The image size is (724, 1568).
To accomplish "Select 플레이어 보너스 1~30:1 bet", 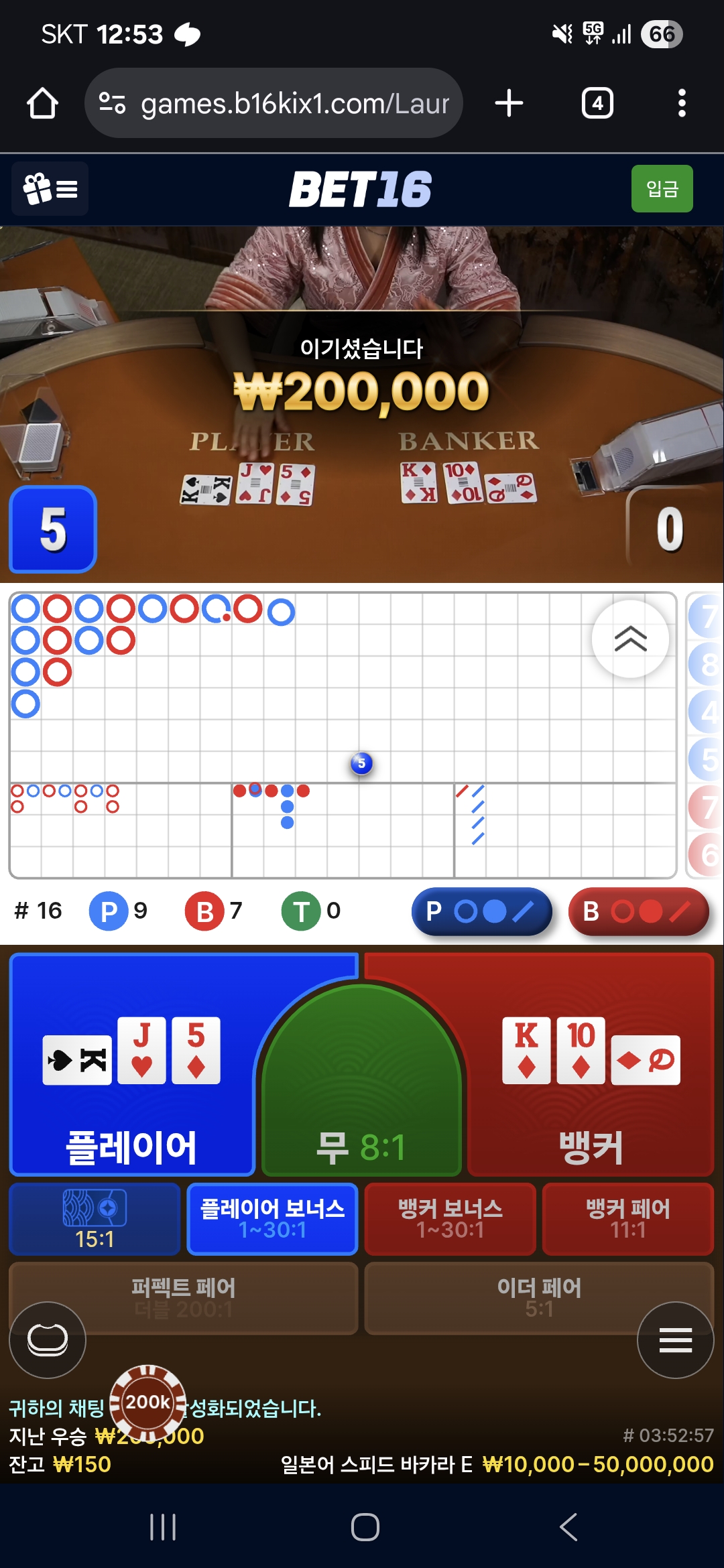I will [x=272, y=1219].
